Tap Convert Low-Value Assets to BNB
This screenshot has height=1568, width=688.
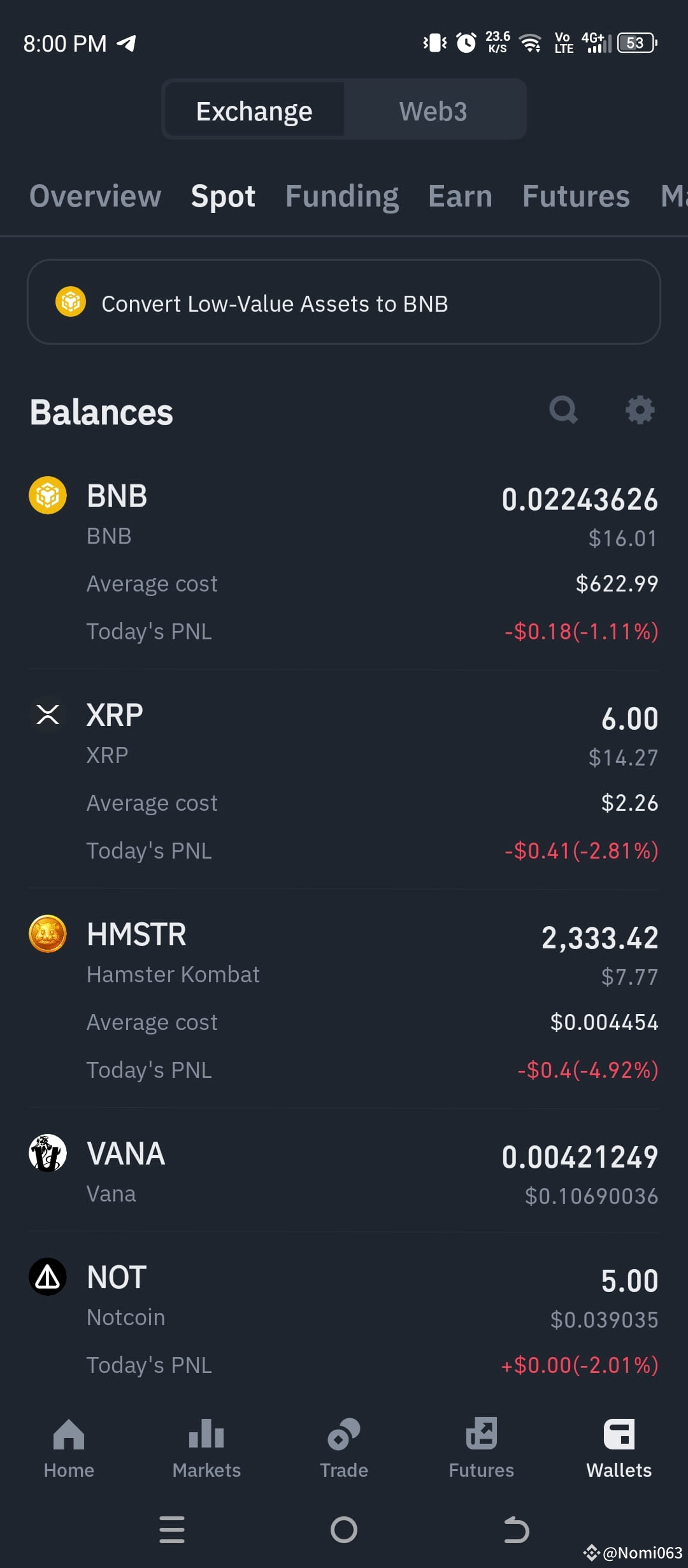344,303
